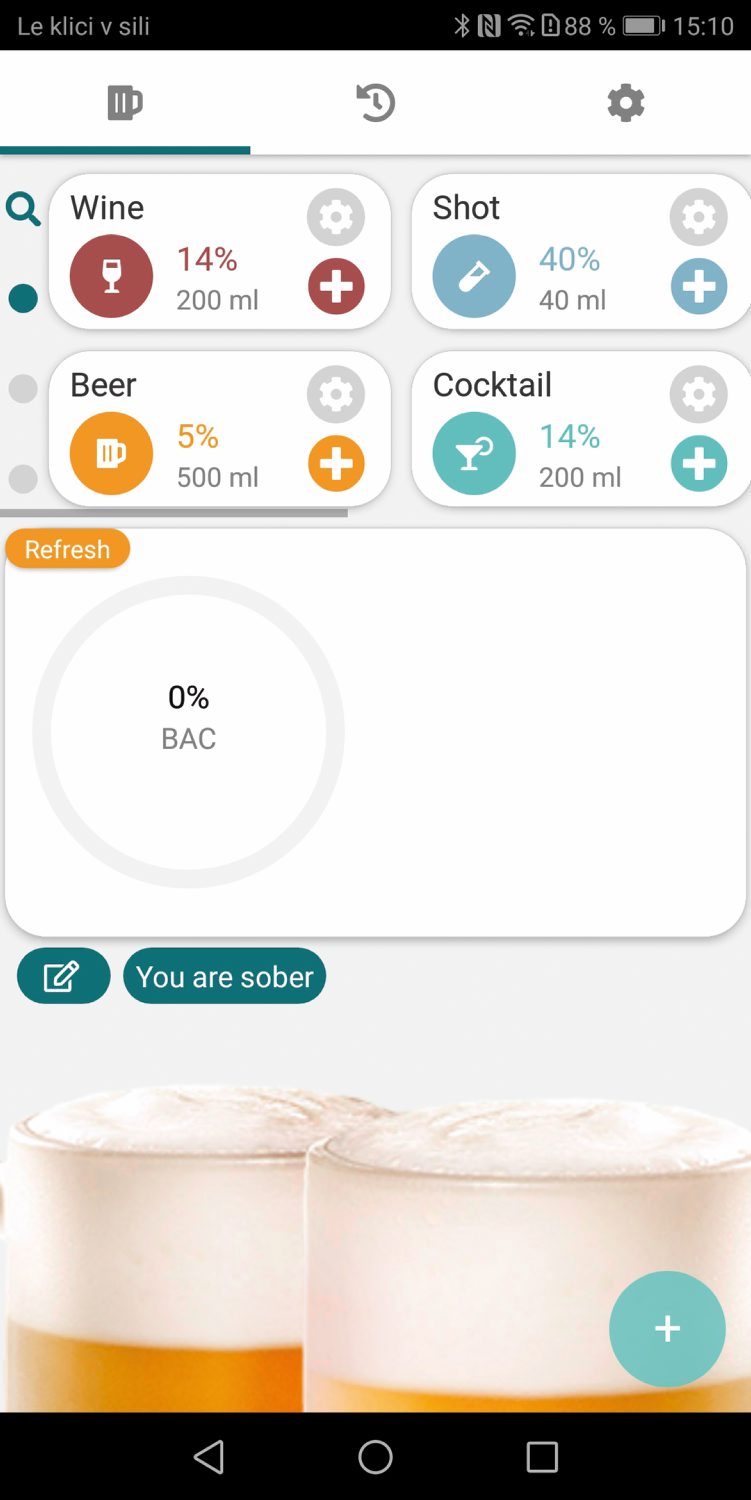Open recent apps
Image resolution: width=751 pixels, height=1500 pixels.
coord(542,1457)
